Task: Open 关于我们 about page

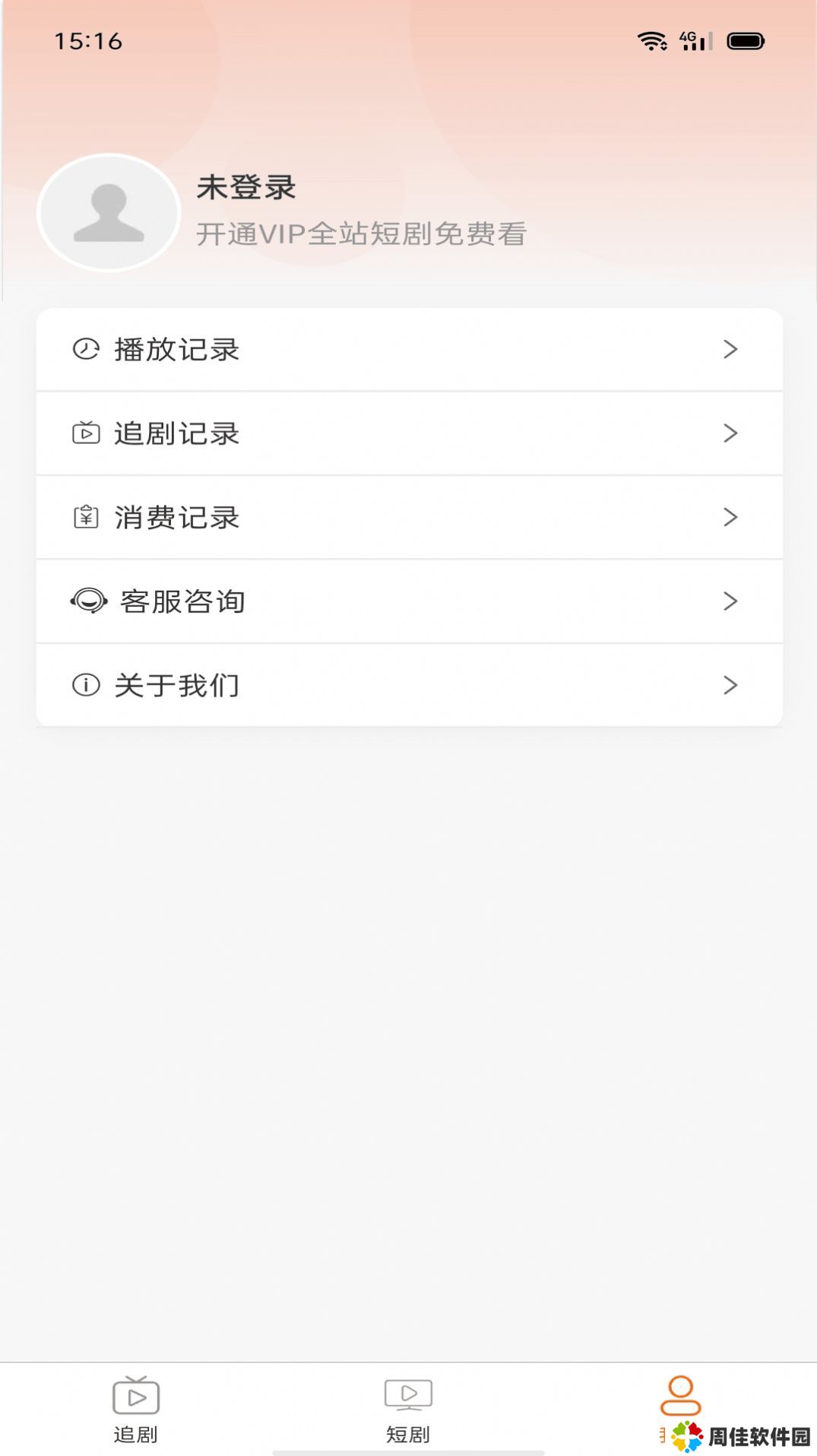Action: coord(410,685)
